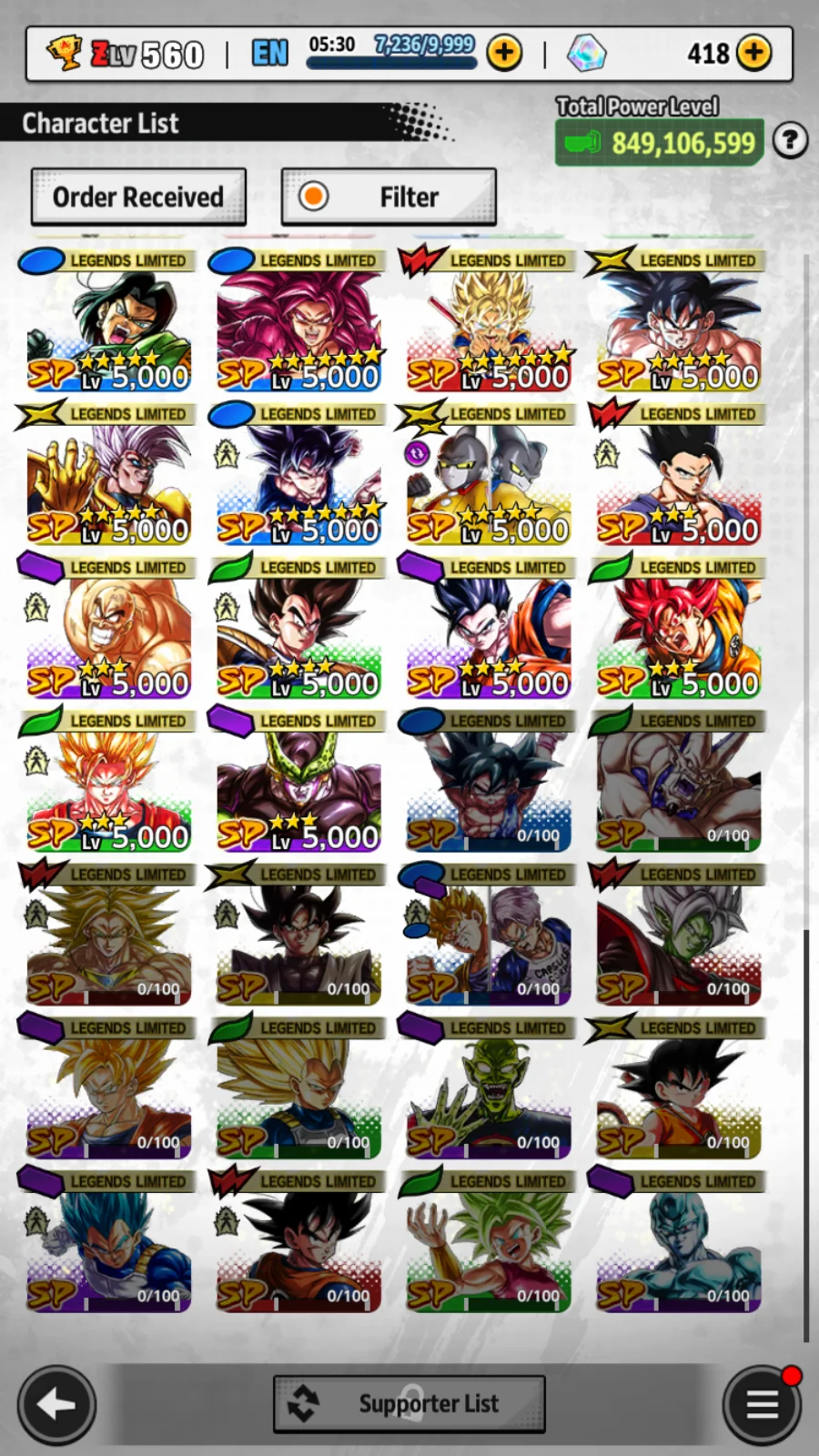819x1456 pixels.
Task: Open the Goku and Trunks card
Action: (x=489, y=935)
